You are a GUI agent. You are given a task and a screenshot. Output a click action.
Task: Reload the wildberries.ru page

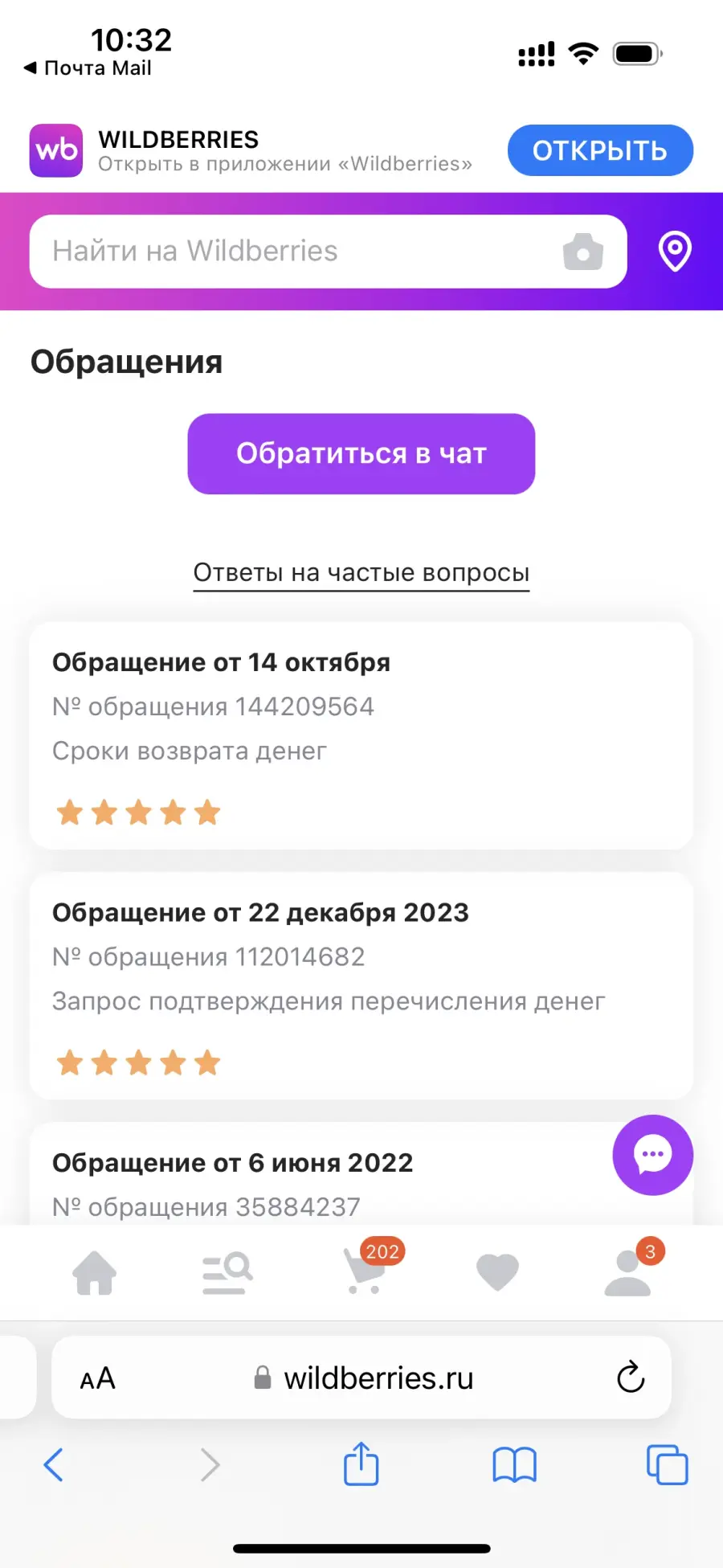pyautogui.click(x=631, y=1377)
